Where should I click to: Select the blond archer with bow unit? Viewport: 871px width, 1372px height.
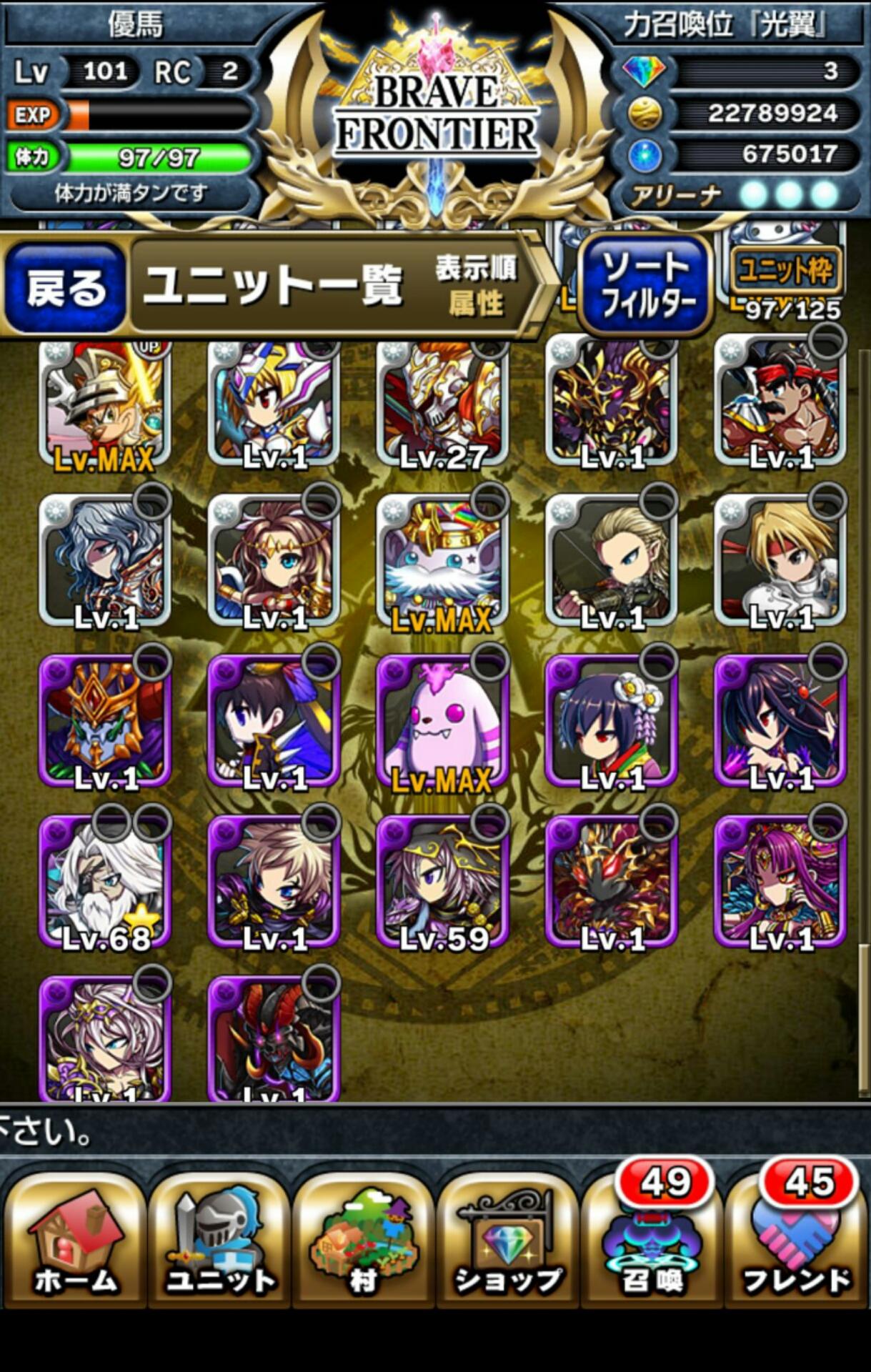611,561
